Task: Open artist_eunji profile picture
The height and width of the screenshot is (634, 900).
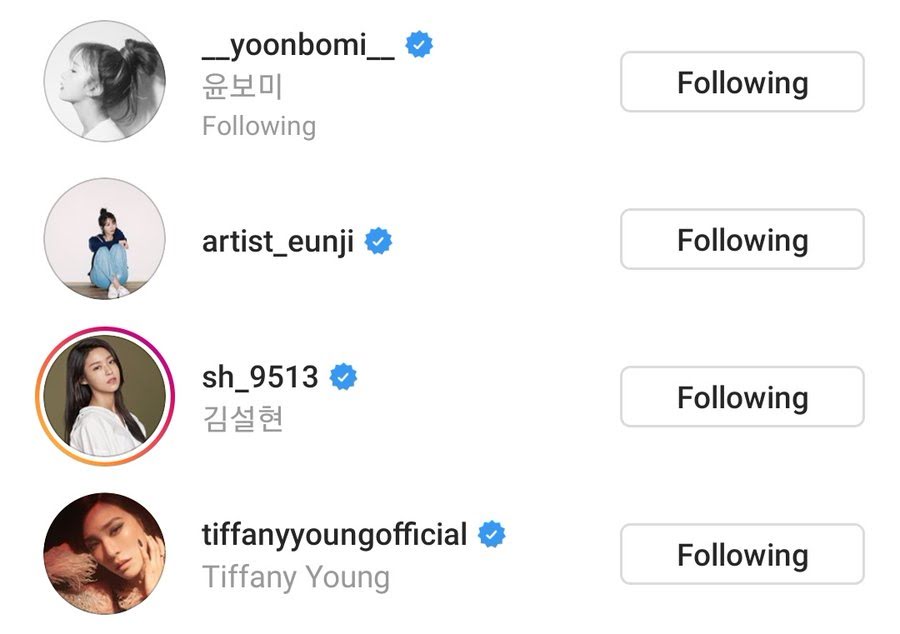Action: pyautogui.click(x=105, y=240)
